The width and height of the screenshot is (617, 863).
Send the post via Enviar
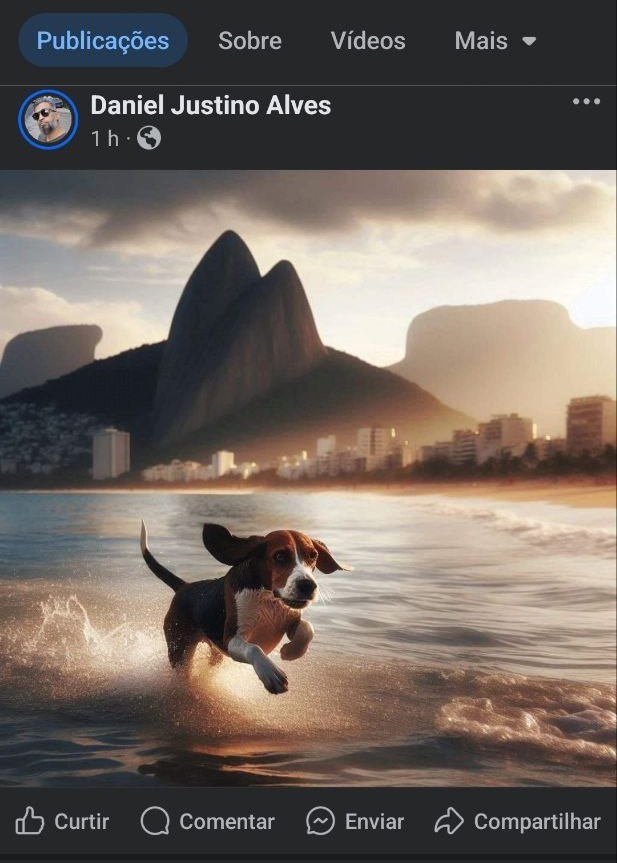pyautogui.click(x=355, y=822)
